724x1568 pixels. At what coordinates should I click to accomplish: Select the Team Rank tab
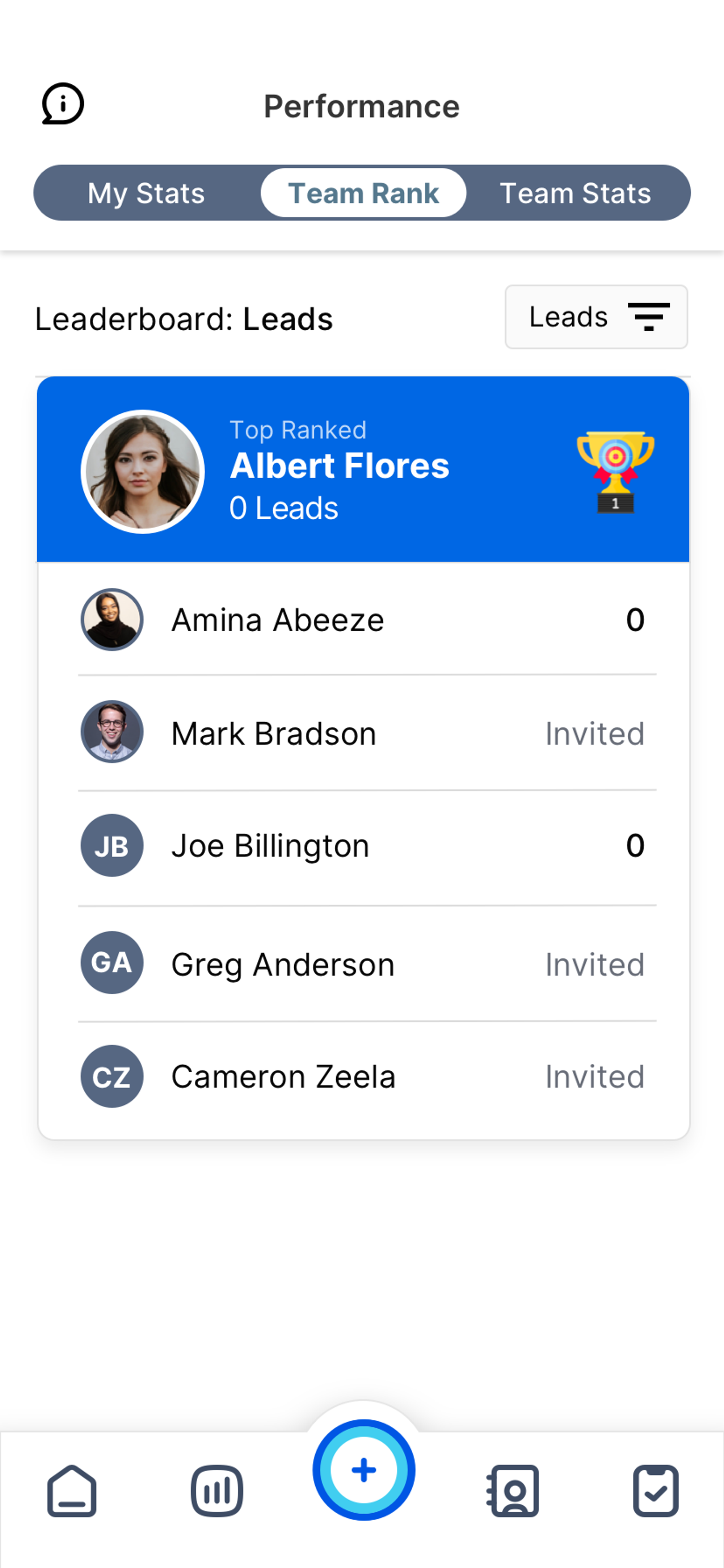[363, 193]
